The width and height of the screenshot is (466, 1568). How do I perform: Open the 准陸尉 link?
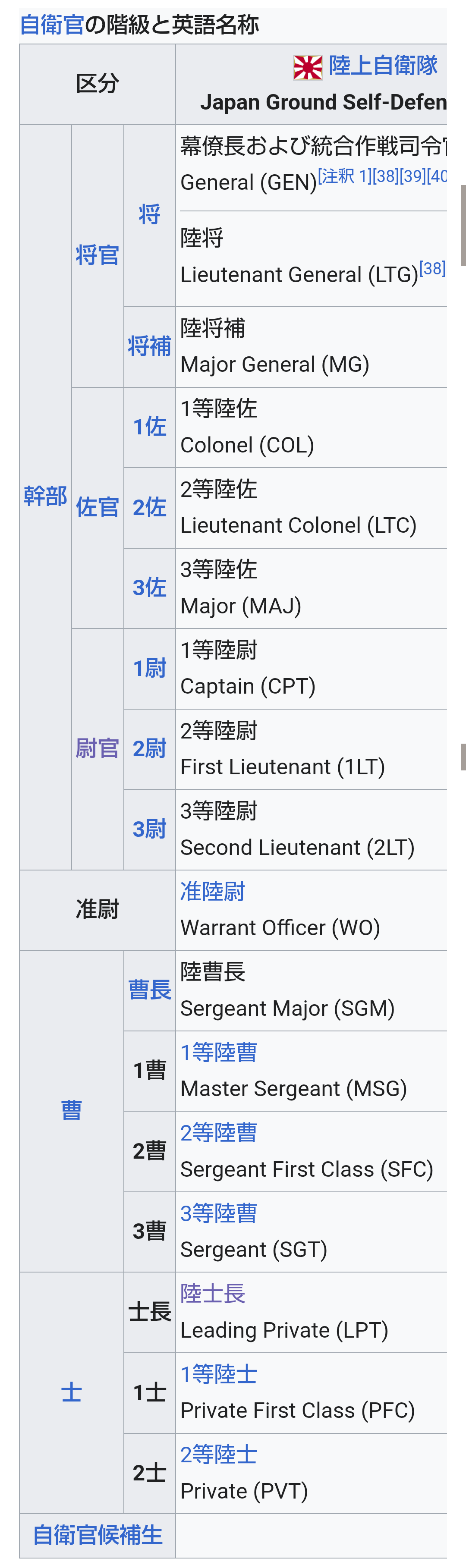(212, 892)
